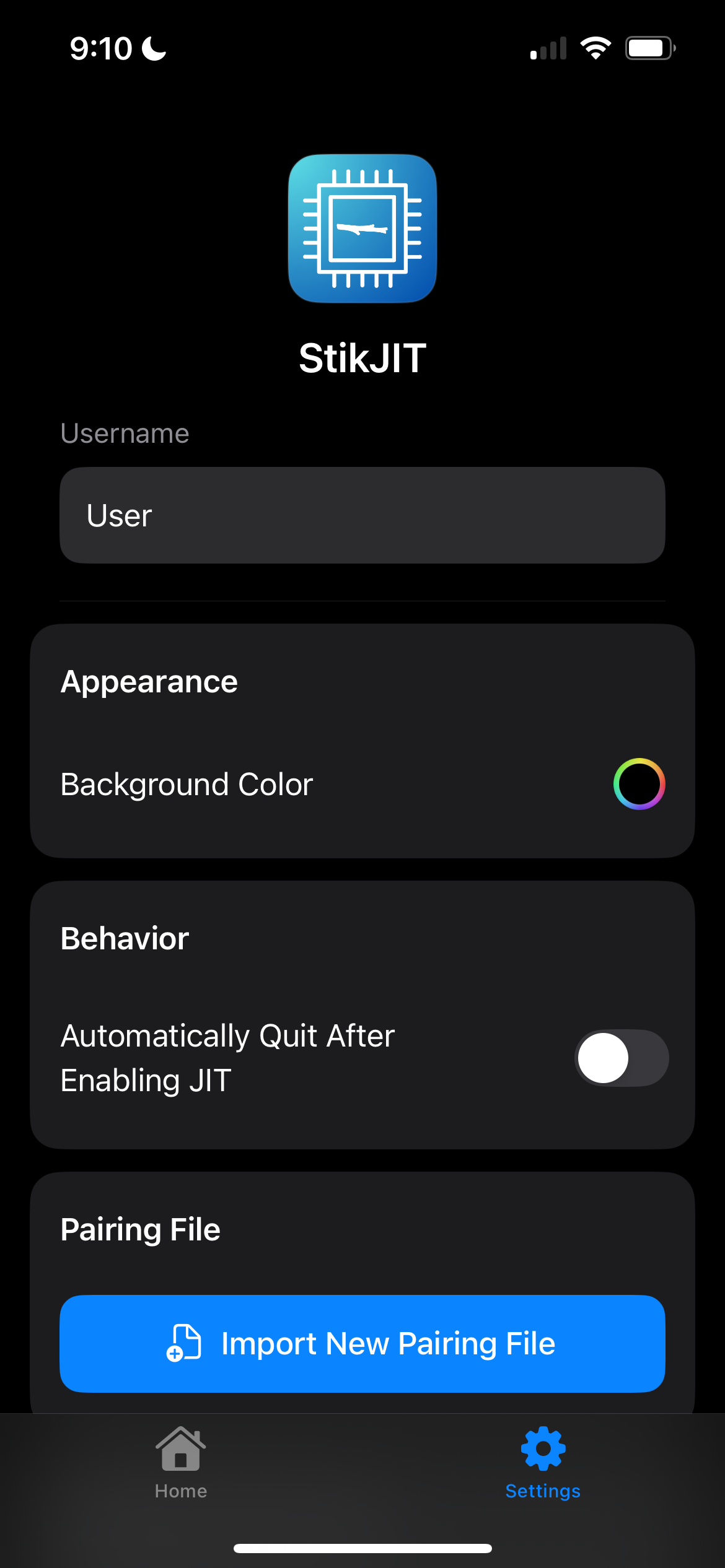This screenshot has width=725, height=1568.
Task: Open the Background Color picker
Action: [x=639, y=784]
